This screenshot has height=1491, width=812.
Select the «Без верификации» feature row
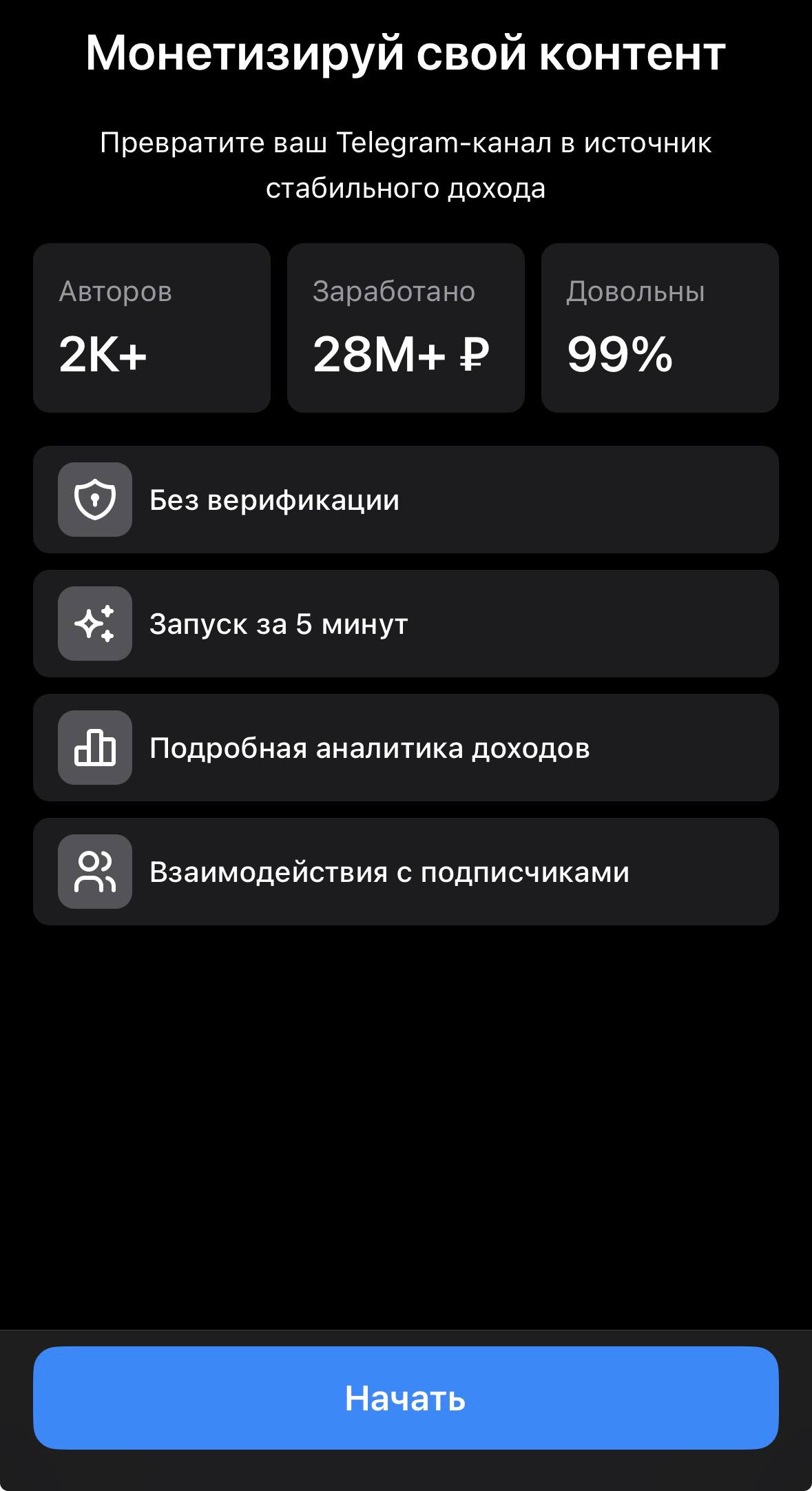pyautogui.click(x=406, y=500)
